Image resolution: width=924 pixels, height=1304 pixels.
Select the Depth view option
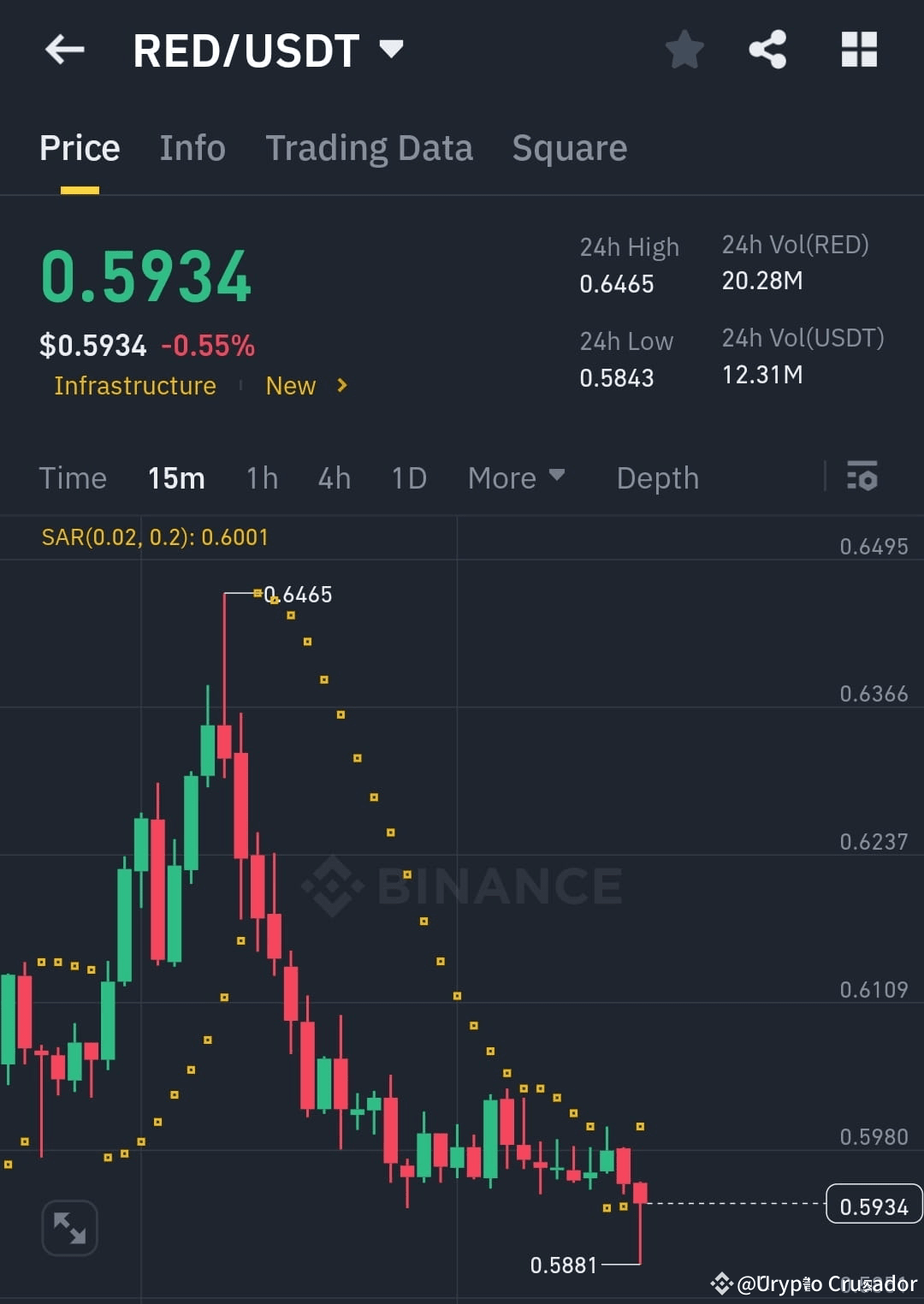(657, 477)
